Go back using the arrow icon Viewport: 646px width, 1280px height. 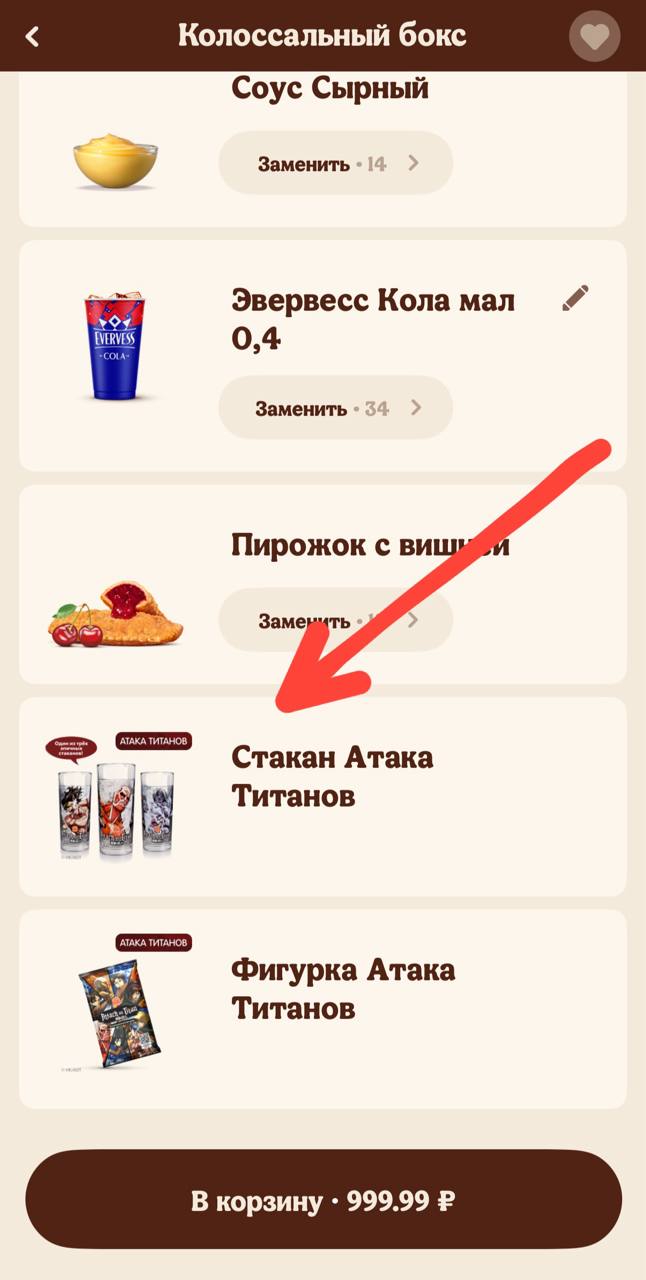(x=32, y=37)
